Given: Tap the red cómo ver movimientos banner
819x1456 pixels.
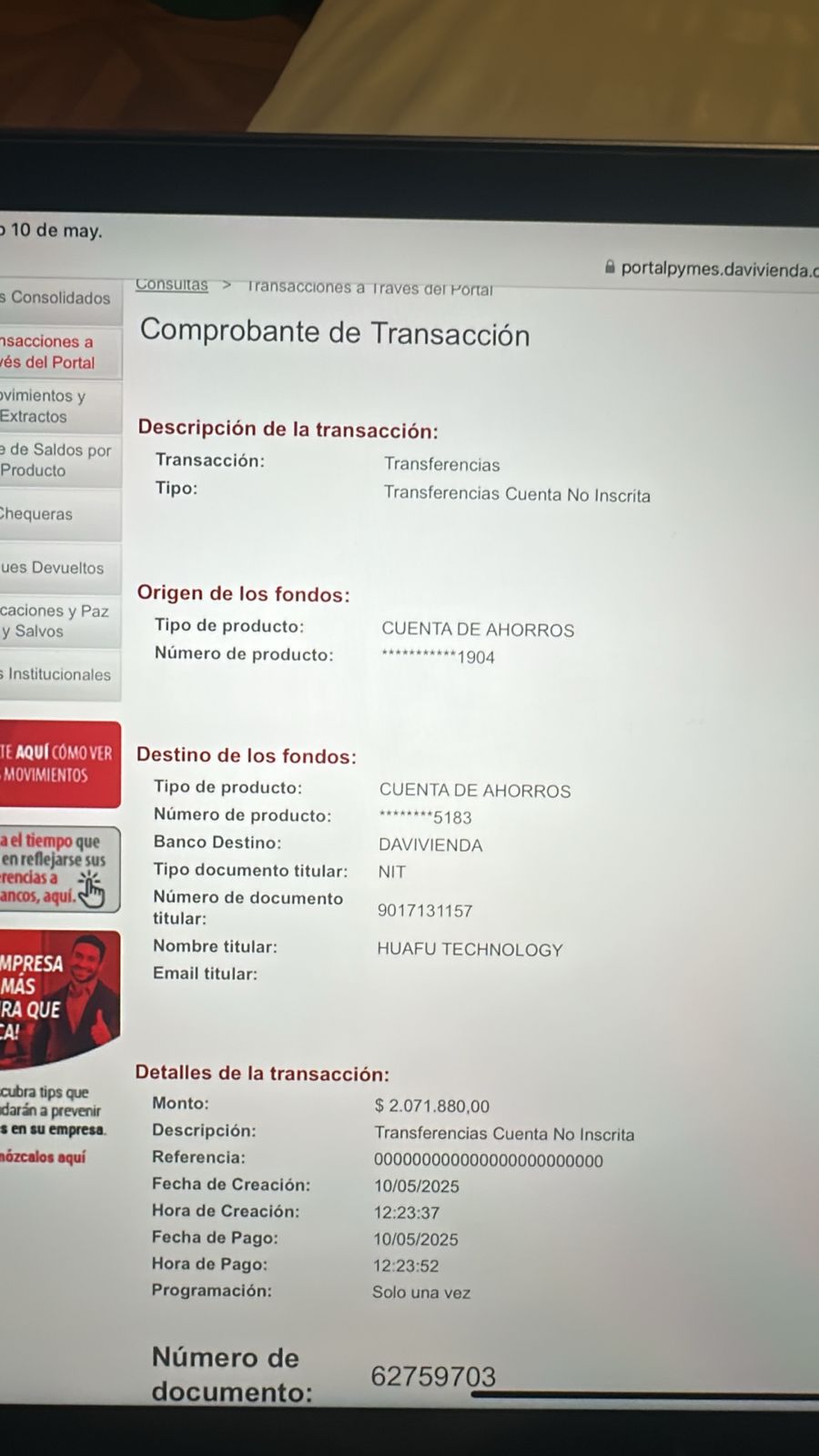Looking at the screenshot, I should click(60, 764).
